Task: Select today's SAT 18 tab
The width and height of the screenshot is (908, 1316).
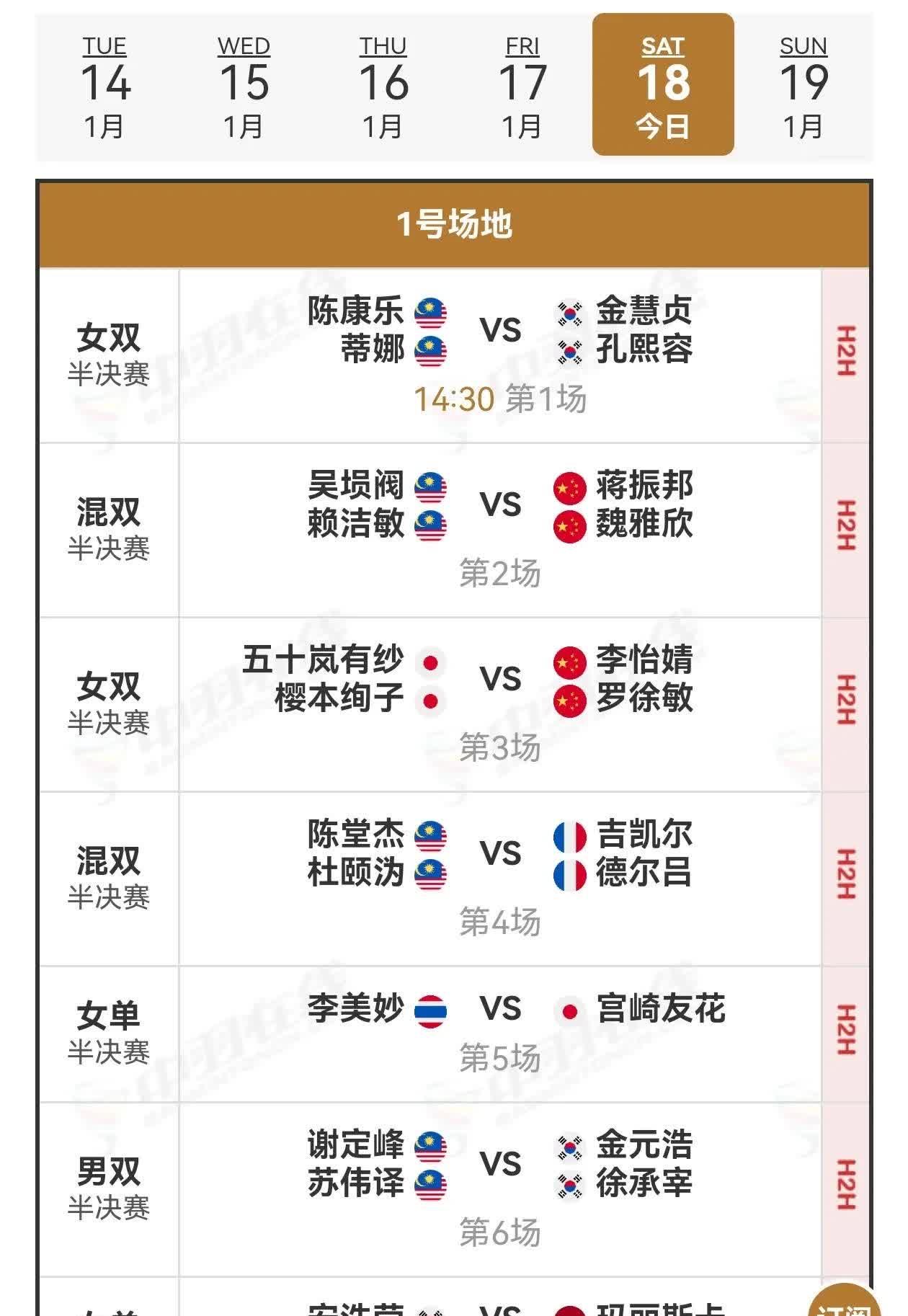Action: (x=663, y=85)
